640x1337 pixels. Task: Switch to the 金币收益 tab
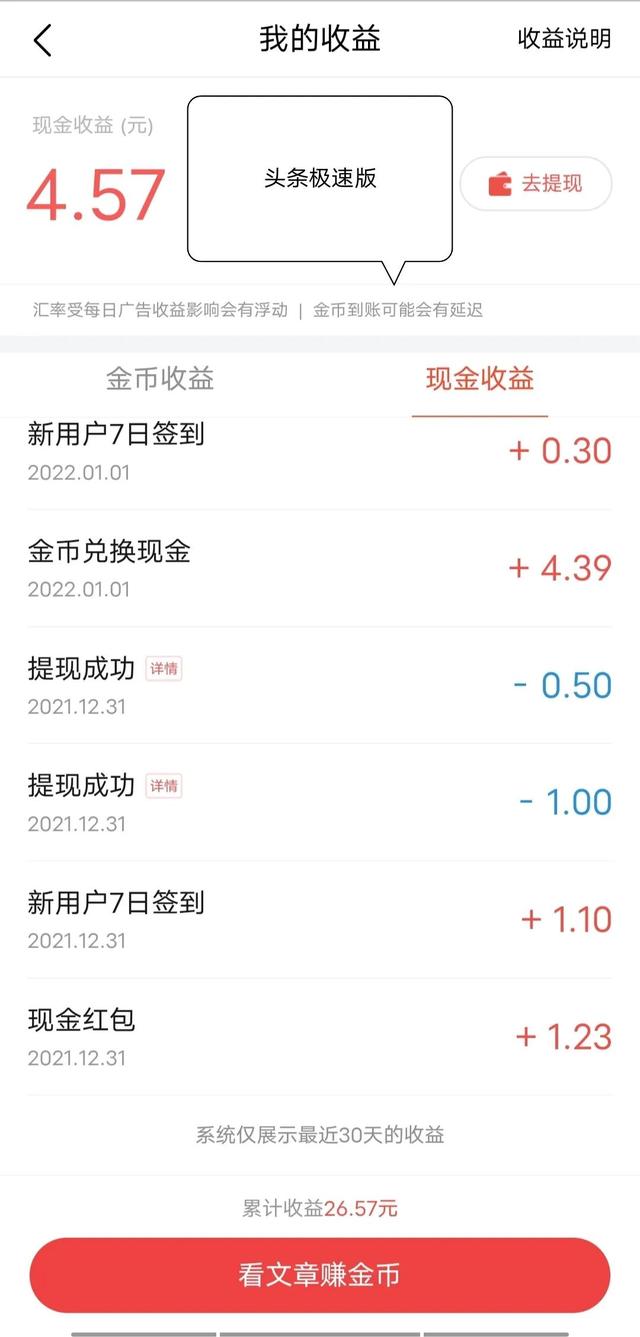(160, 379)
